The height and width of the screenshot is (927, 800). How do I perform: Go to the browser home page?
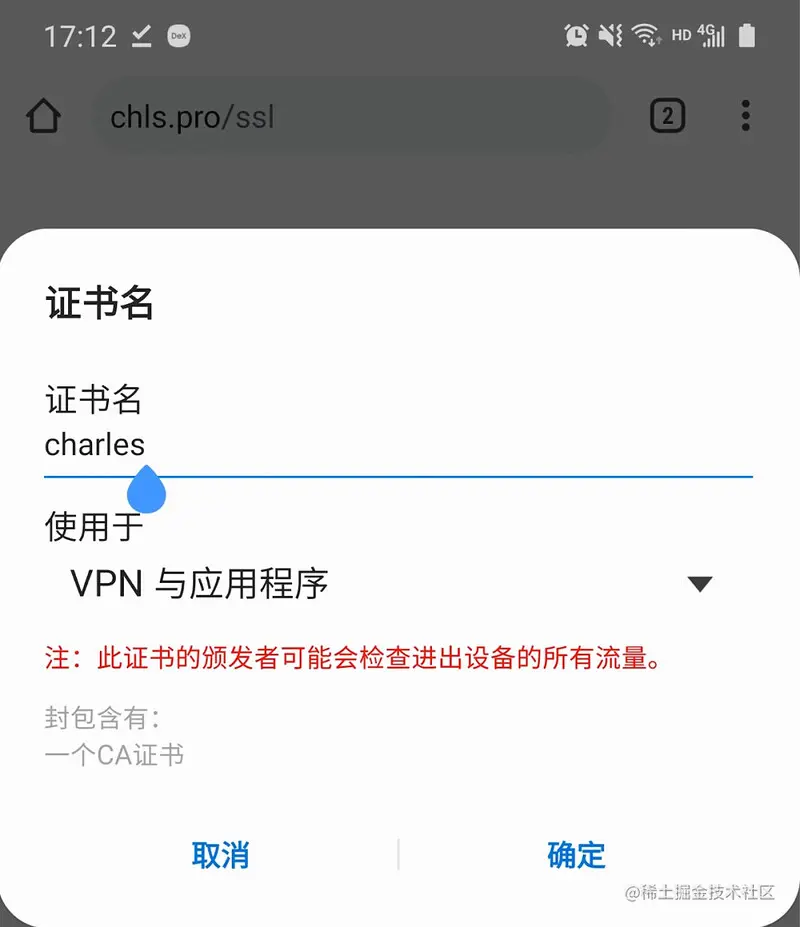click(x=43, y=117)
